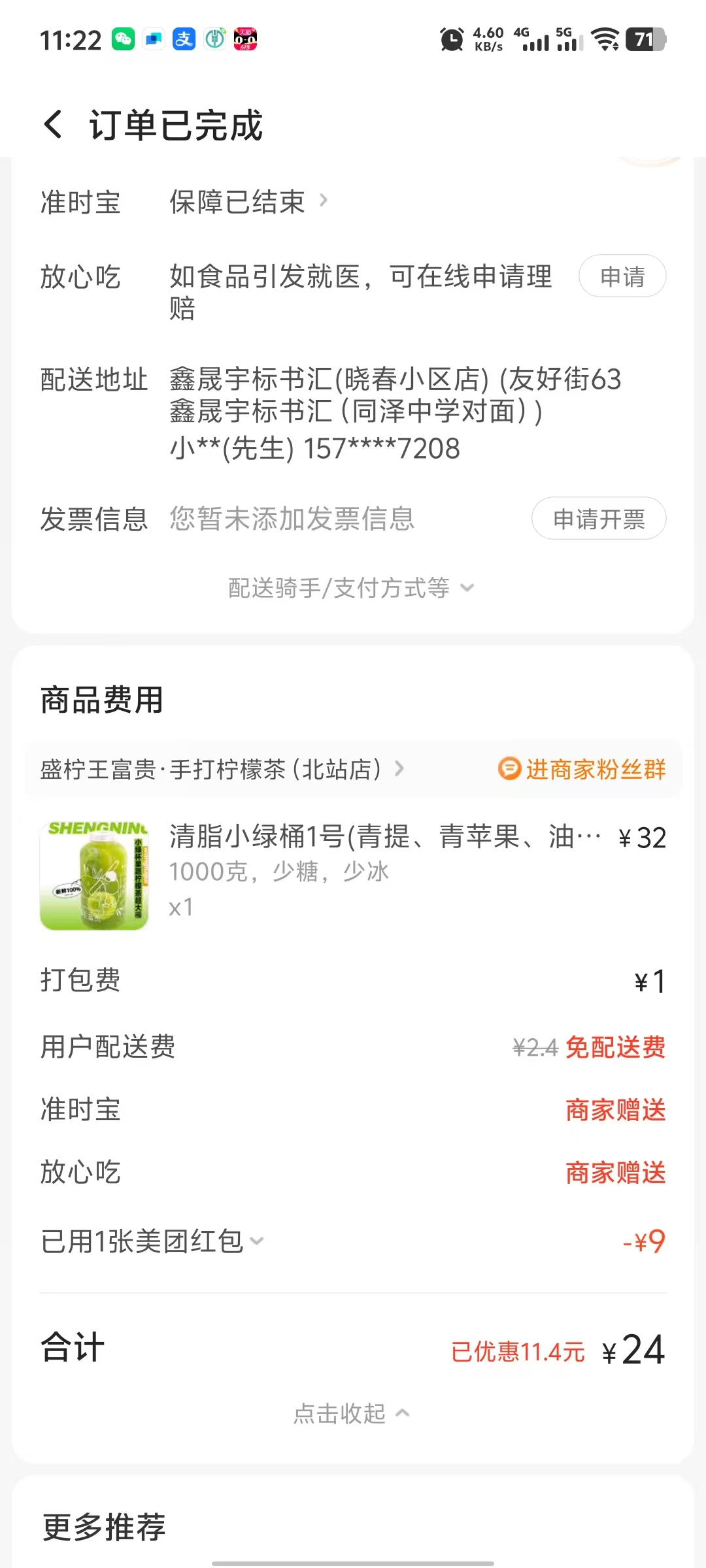Open 准时宝 保障已结束 details
Viewport: 706px width, 1568px height.
248,202
